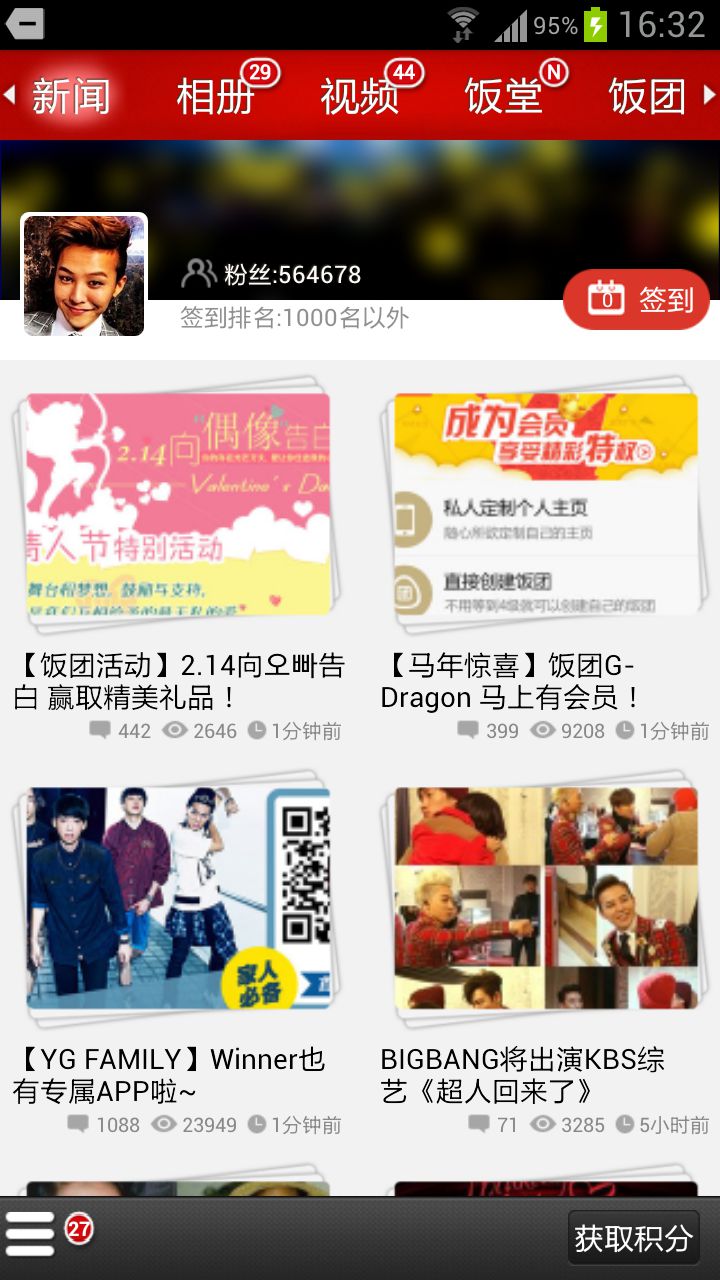Tap the 签到 check-in button
Image resolution: width=720 pixels, height=1280 pixels.
coord(637,299)
